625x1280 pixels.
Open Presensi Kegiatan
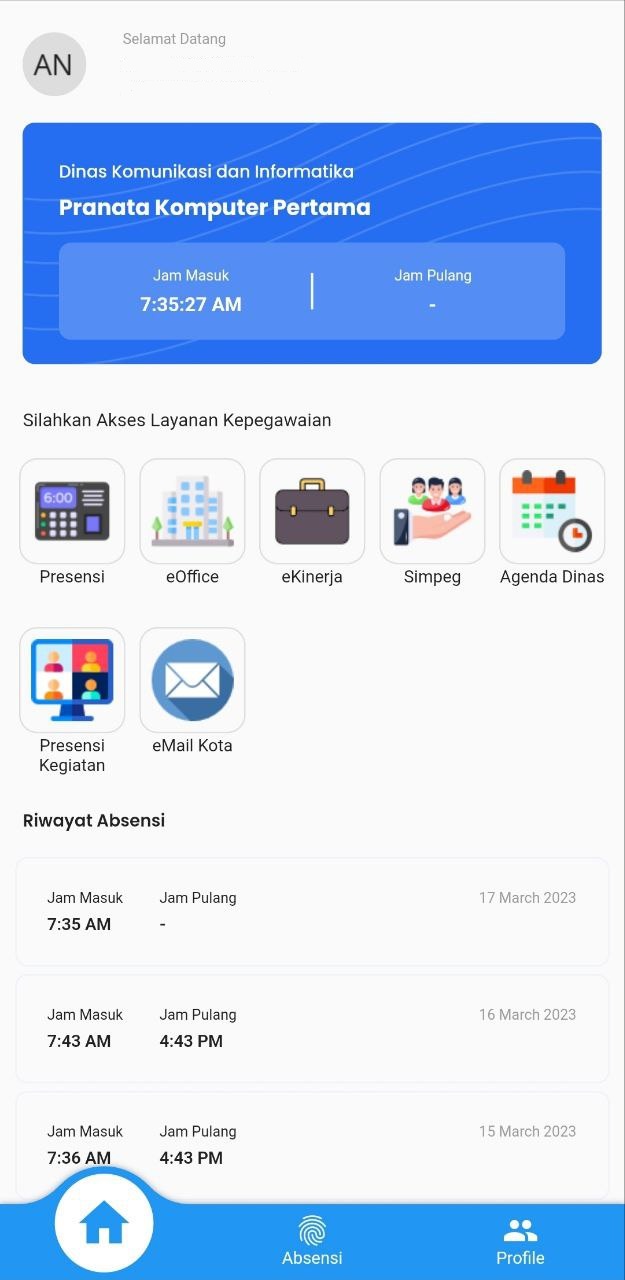click(72, 680)
